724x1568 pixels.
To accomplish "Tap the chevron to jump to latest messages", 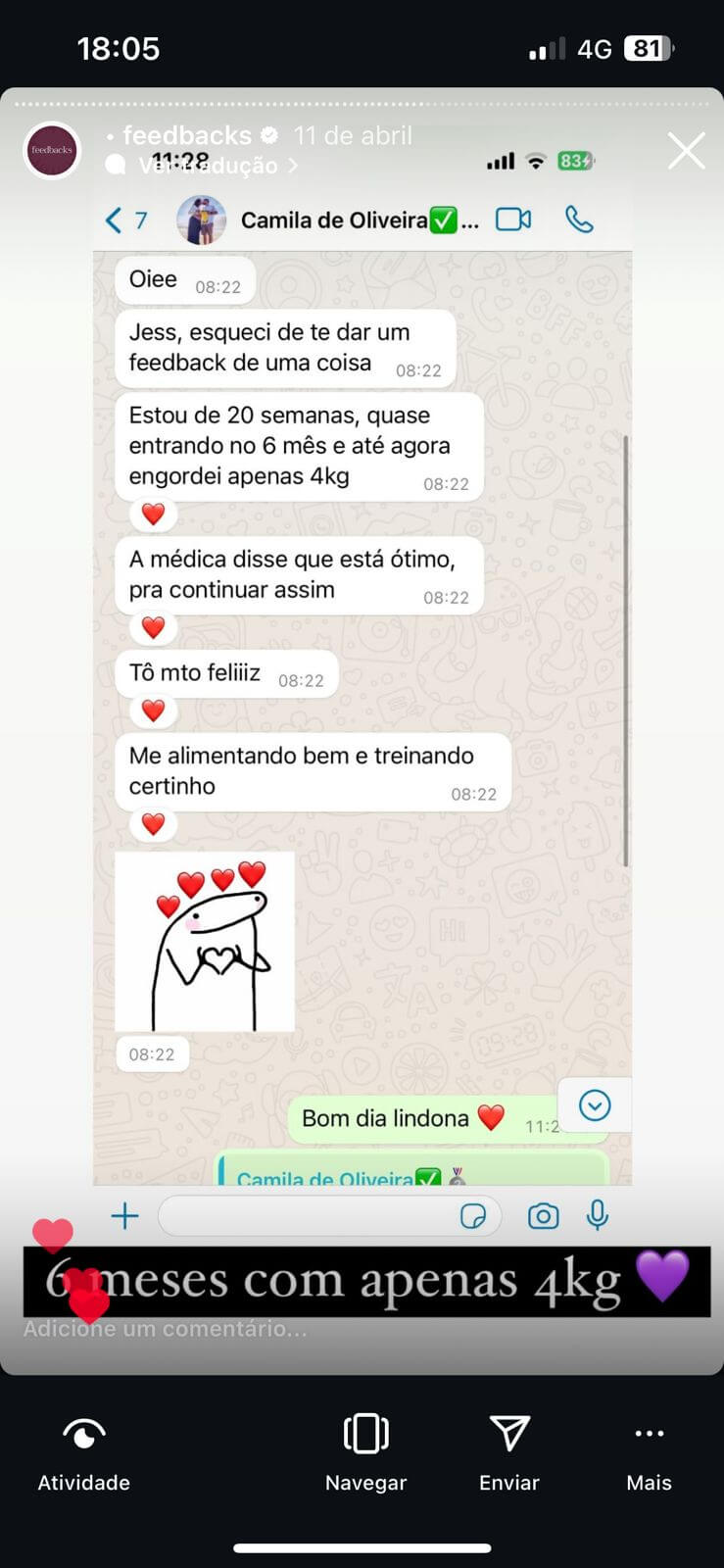I will tap(593, 1104).
